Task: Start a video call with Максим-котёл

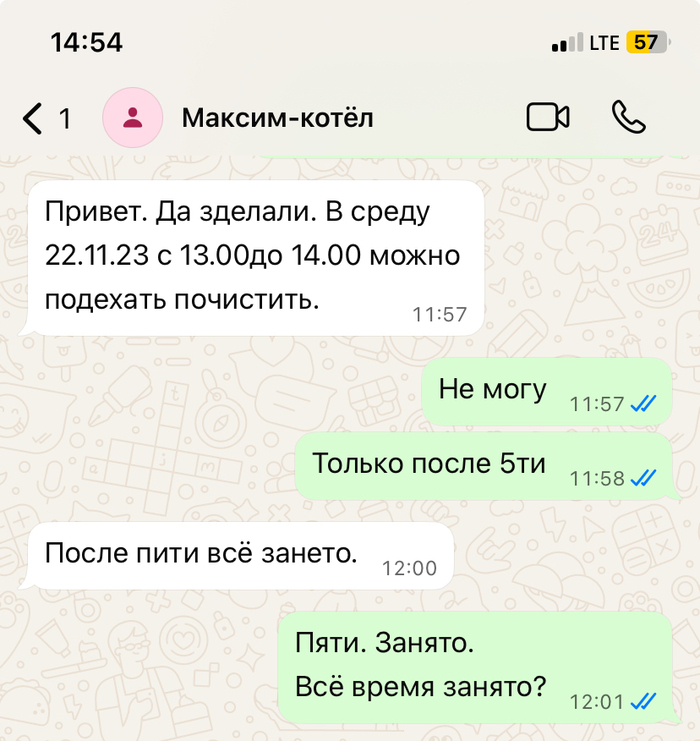Action: coord(547,118)
